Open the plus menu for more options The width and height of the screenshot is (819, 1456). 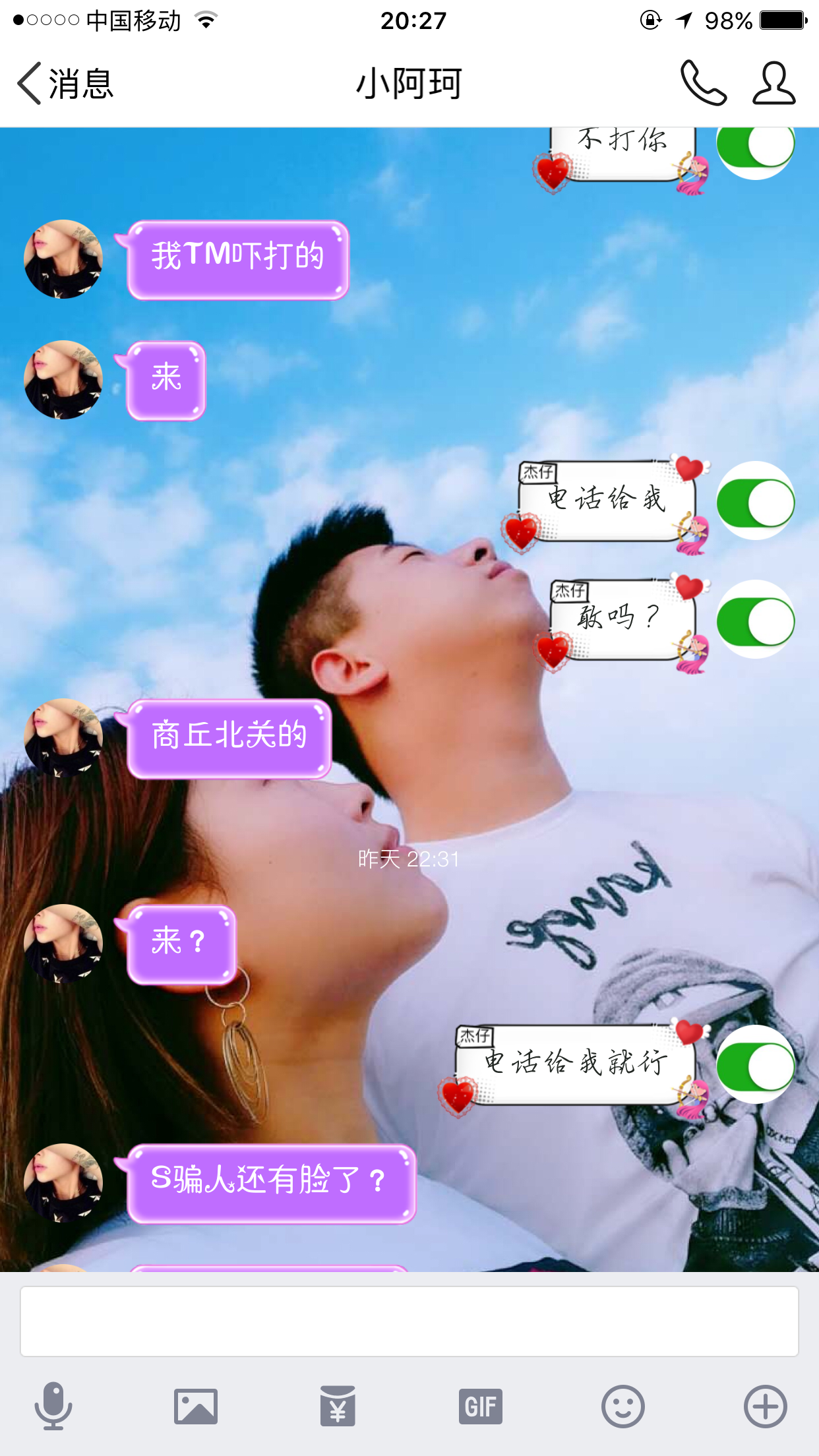coord(765,1406)
